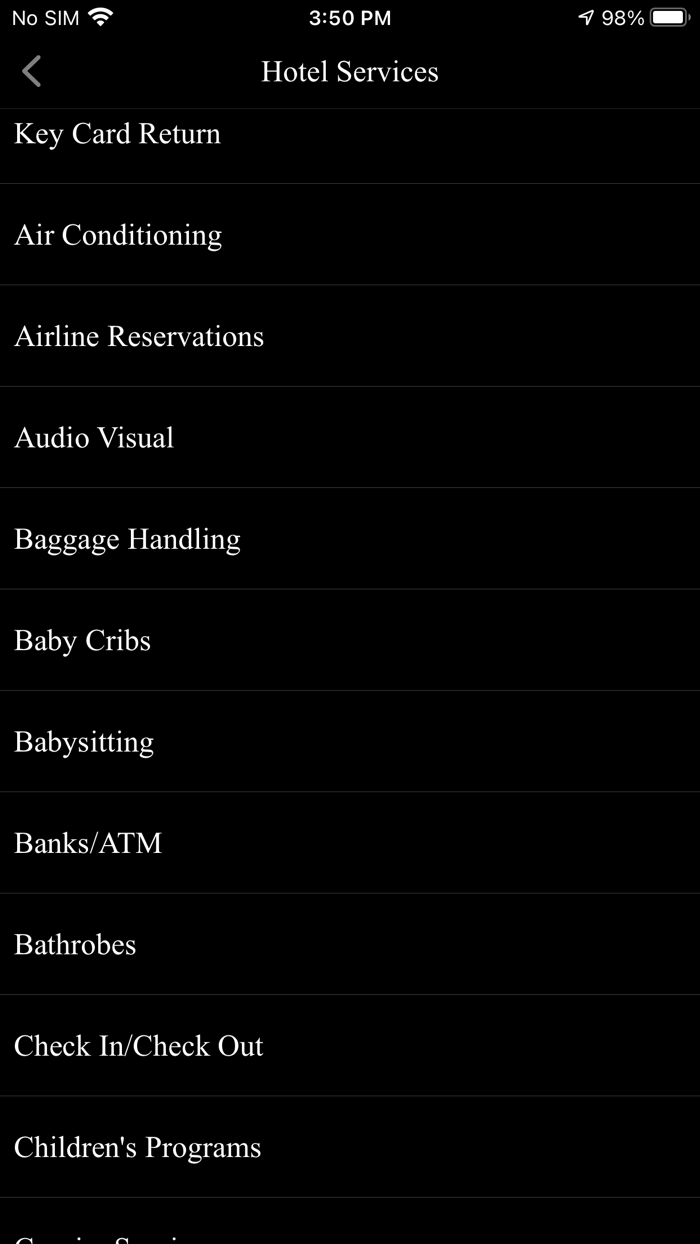Choose the Bathrobes row
The image size is (700, 1244).
[x=75, y=945]
